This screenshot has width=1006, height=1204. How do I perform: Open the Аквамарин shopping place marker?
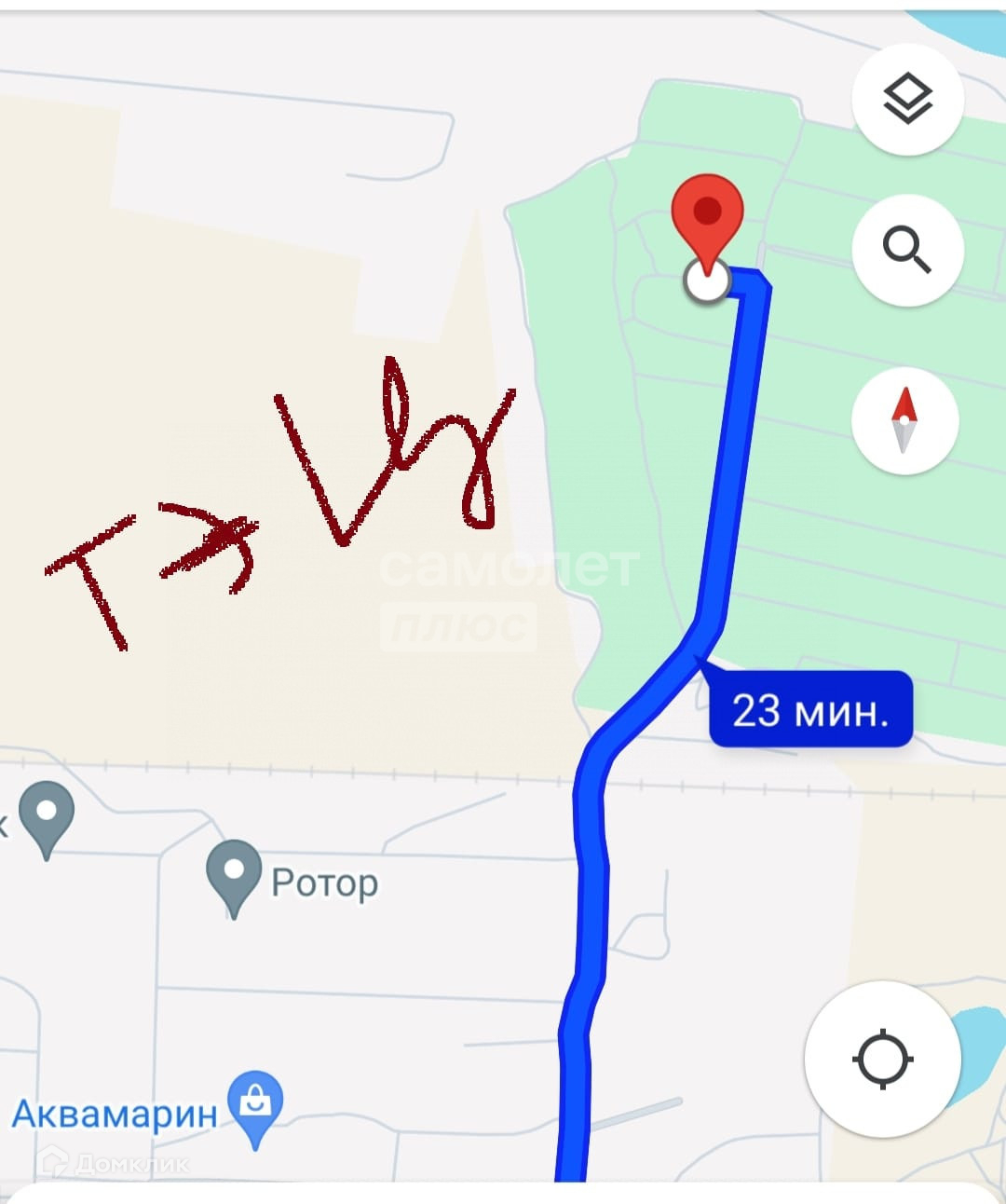[x=255, y=1108]
